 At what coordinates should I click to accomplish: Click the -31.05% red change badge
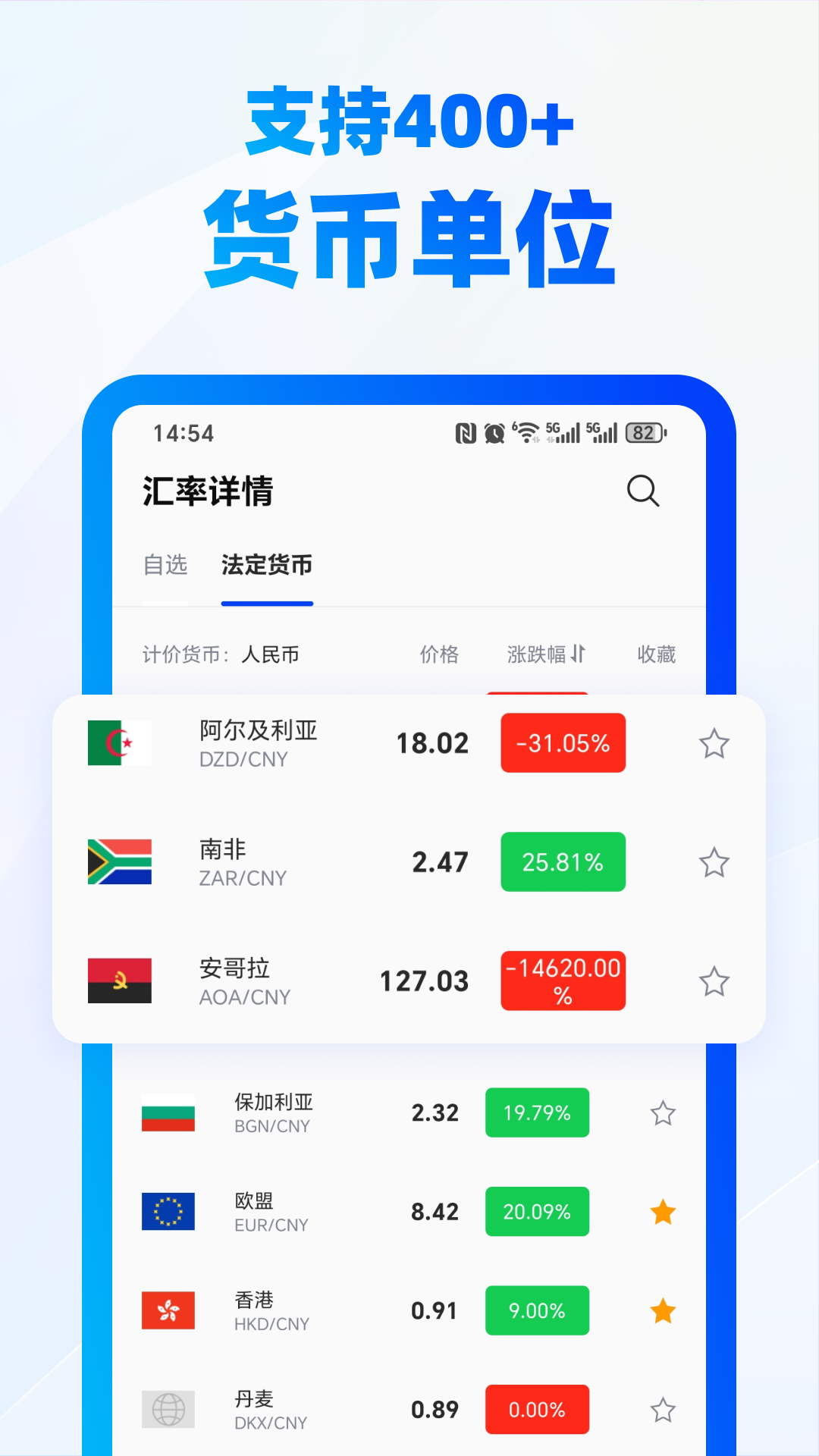(563, 743)
